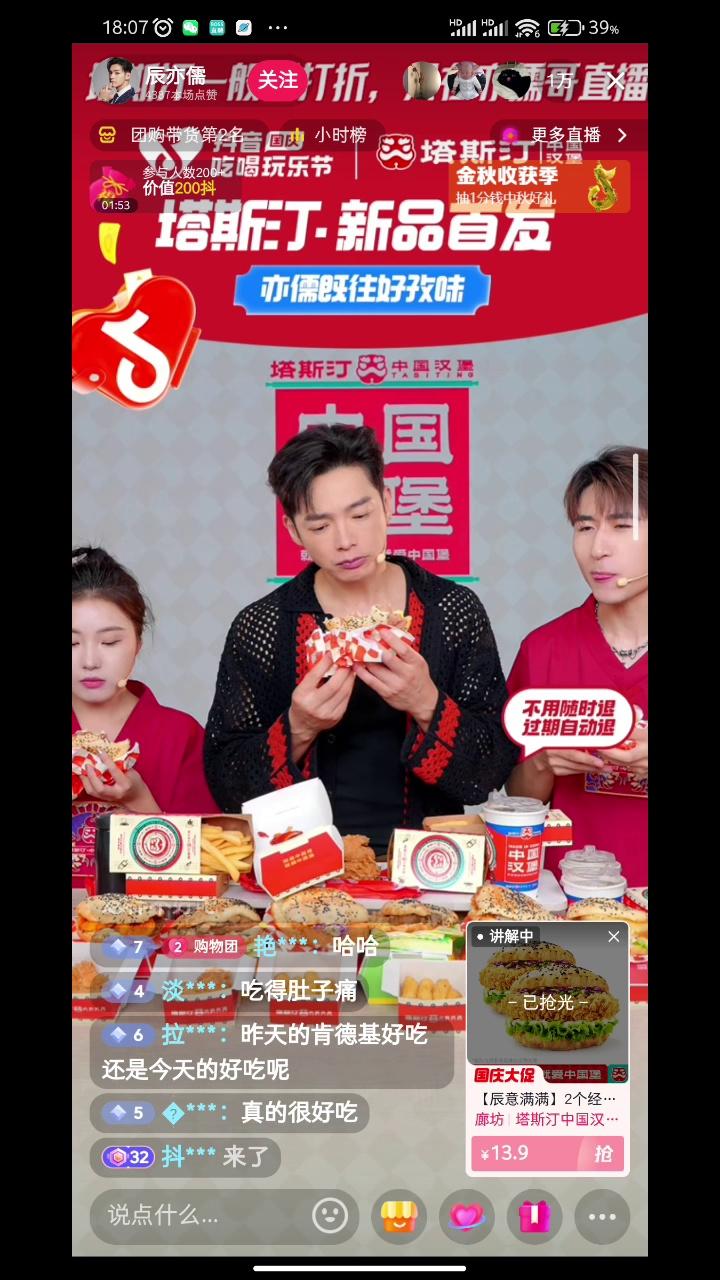Grab the ¥13.9 deal with 抢
Image resolution: width=720 pixels, height=1280 pixels.
603,1153
